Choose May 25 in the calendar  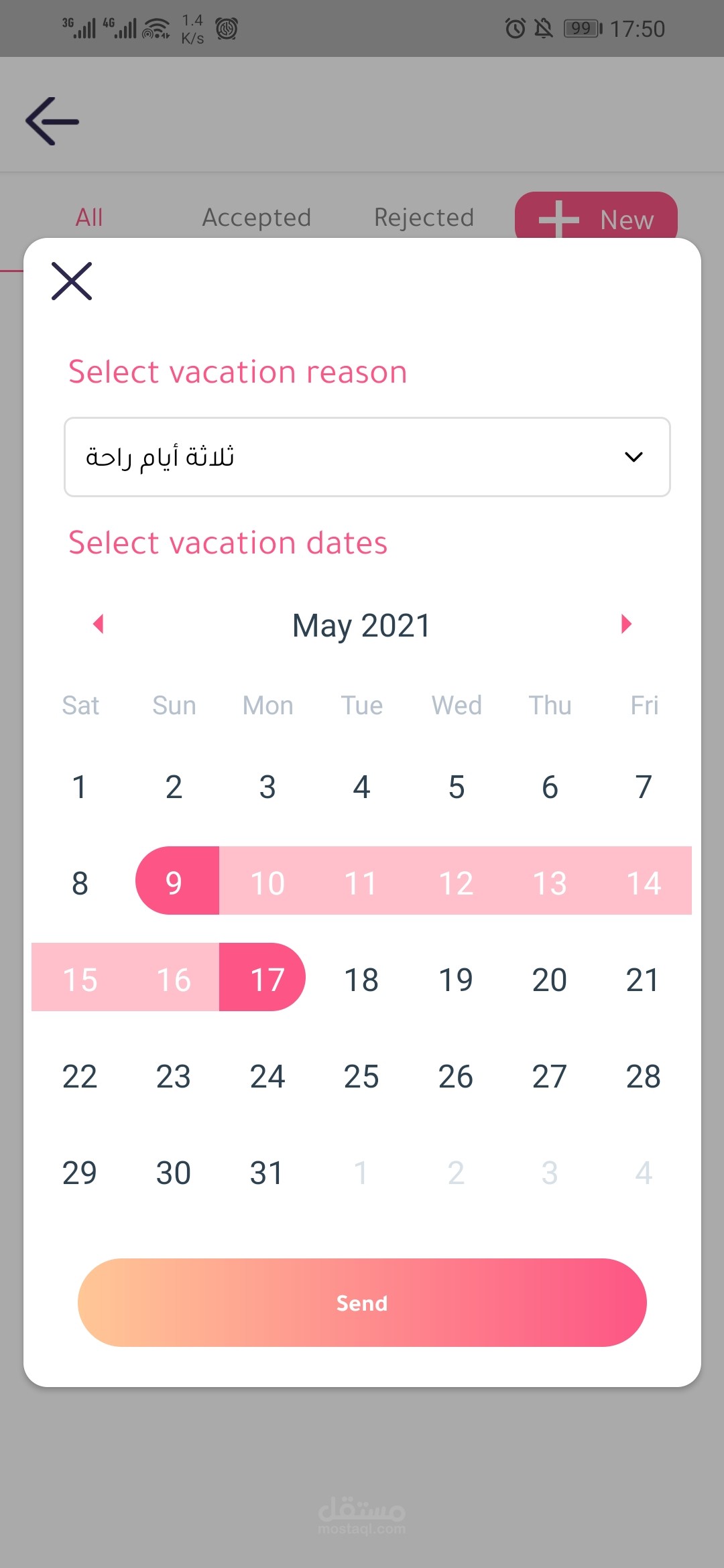(361, 1076)
